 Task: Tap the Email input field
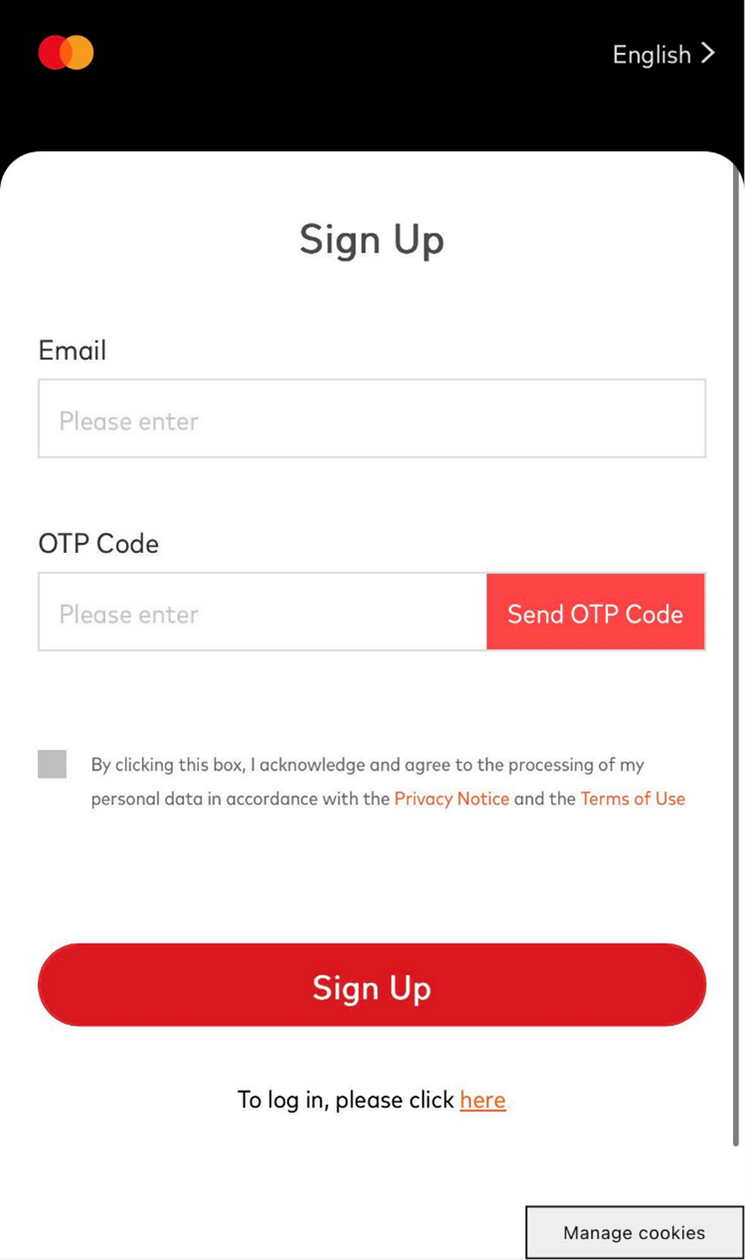click(372, 419)
